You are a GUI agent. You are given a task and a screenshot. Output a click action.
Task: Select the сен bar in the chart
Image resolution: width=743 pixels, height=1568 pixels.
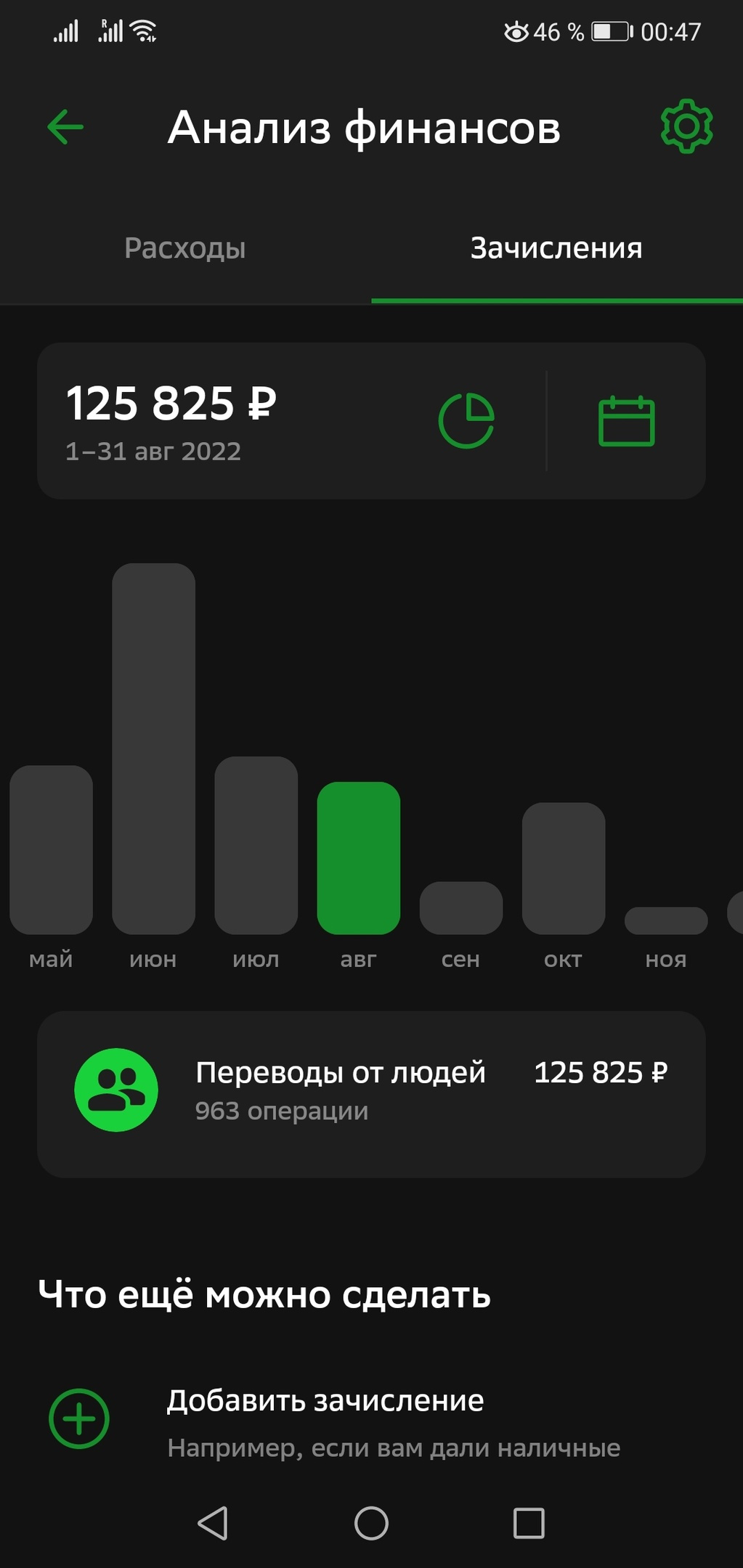[461, 907]
